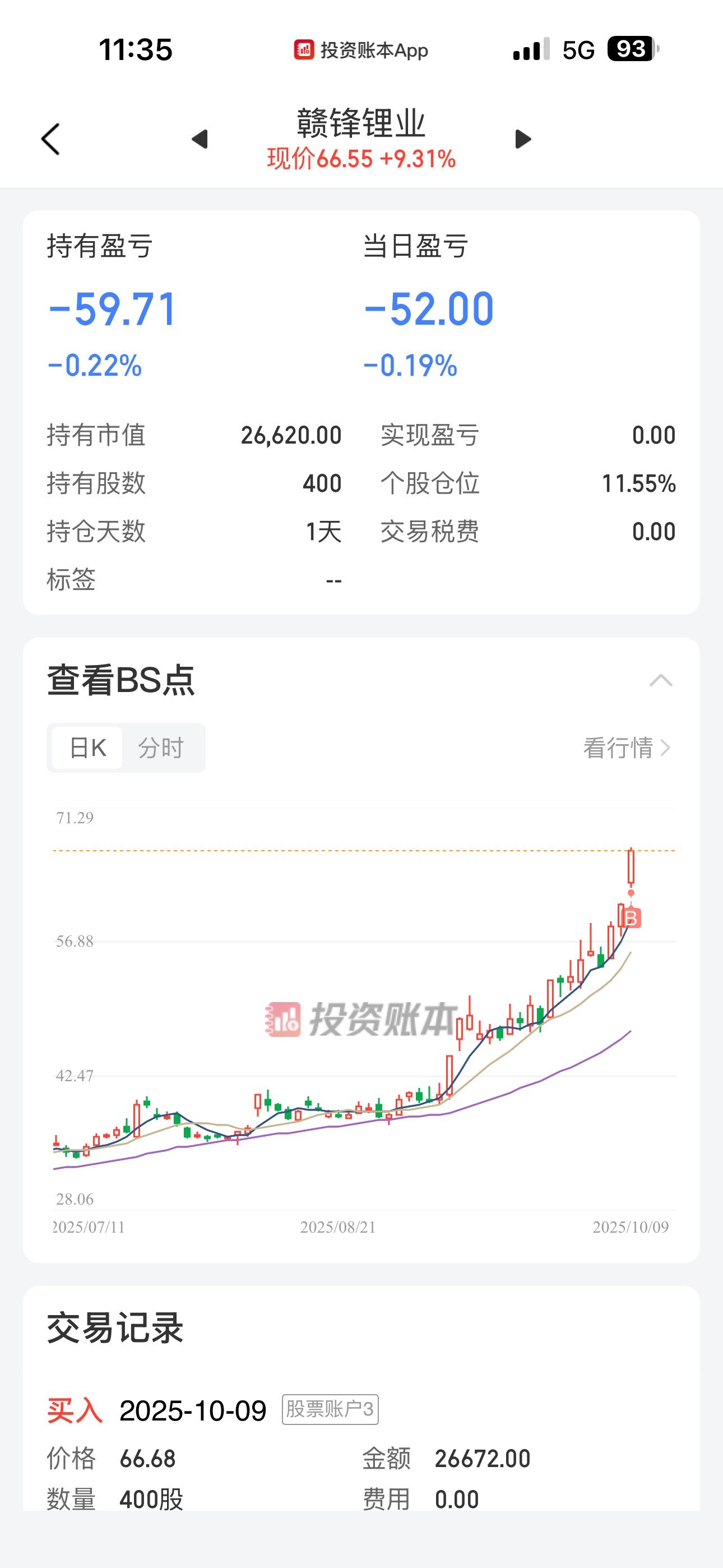Tap the B buy marker on the chart
This screenshot has height=1568, width=723.
click(631, 918)
